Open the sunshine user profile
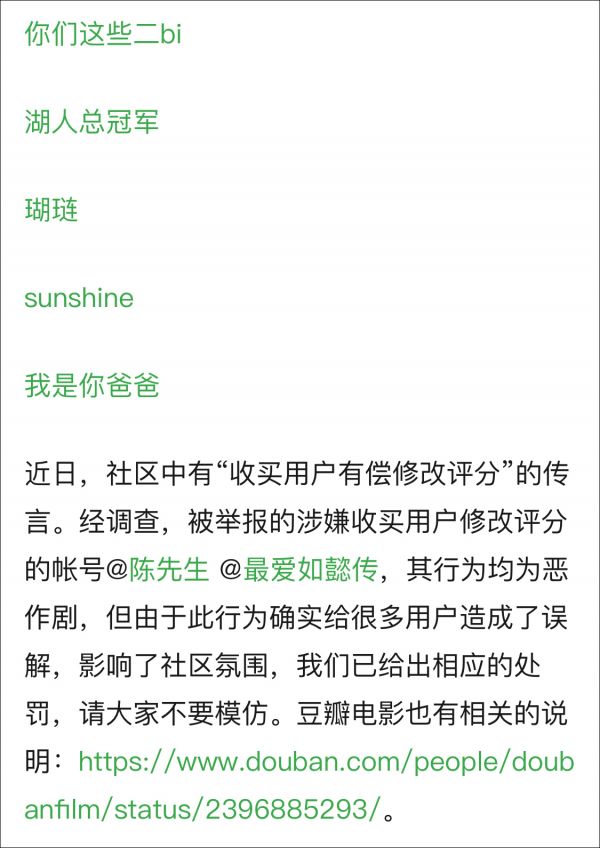Viewport: 600px width, 848px height. [79, 299]
